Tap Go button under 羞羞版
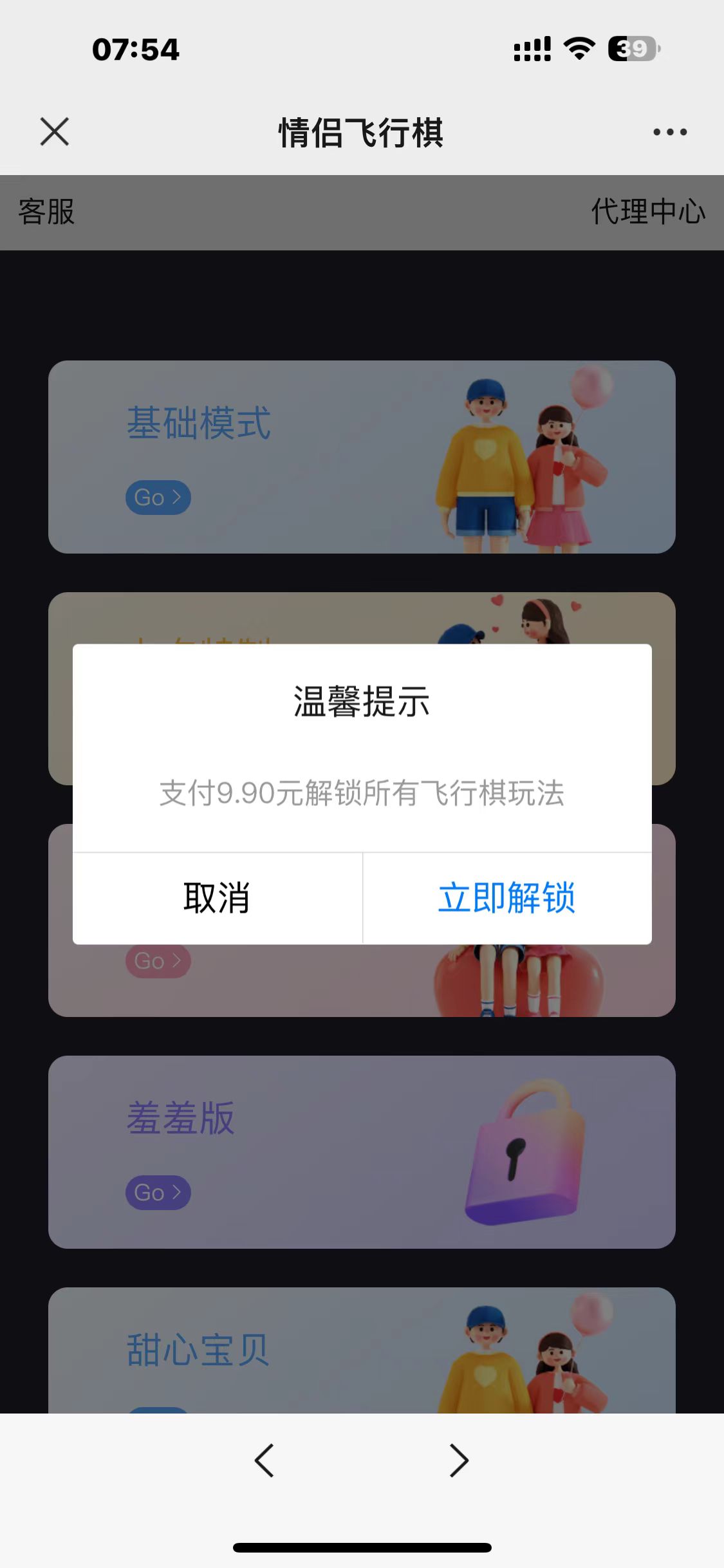 (x=158, y=1193)
